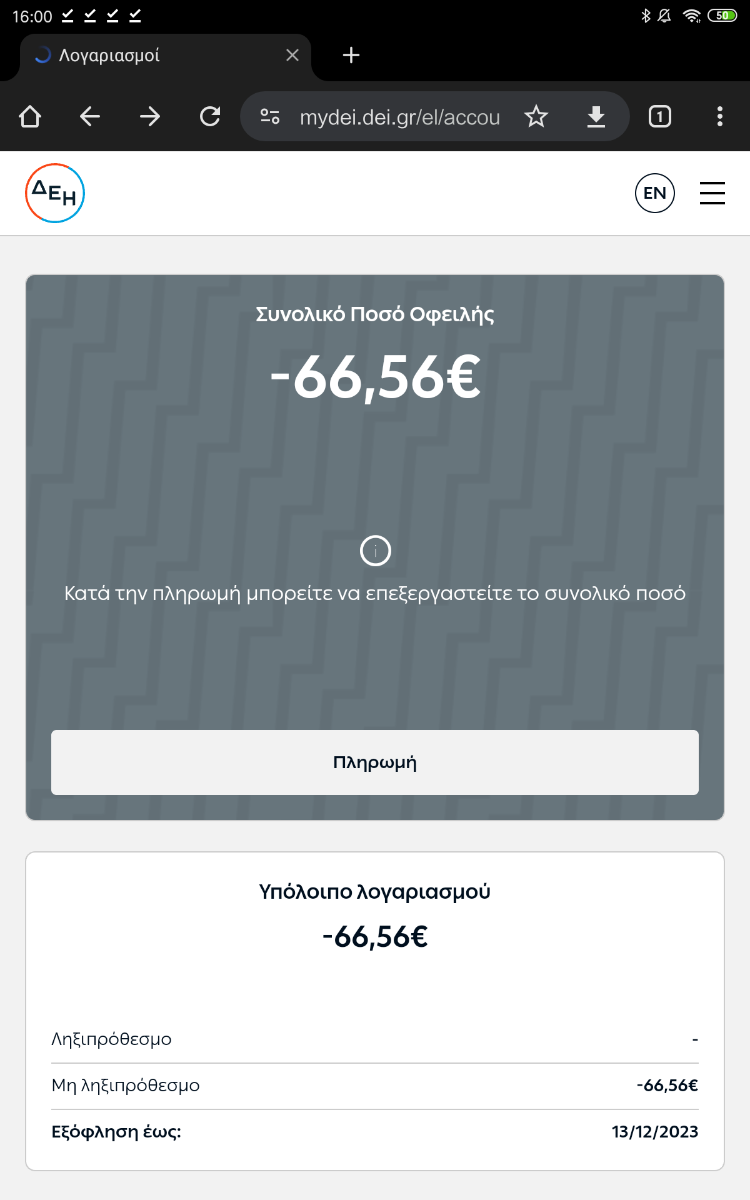Open a new browser tab
The width and height of the screenshot is (750, 1200).
[x=351, y=55]
